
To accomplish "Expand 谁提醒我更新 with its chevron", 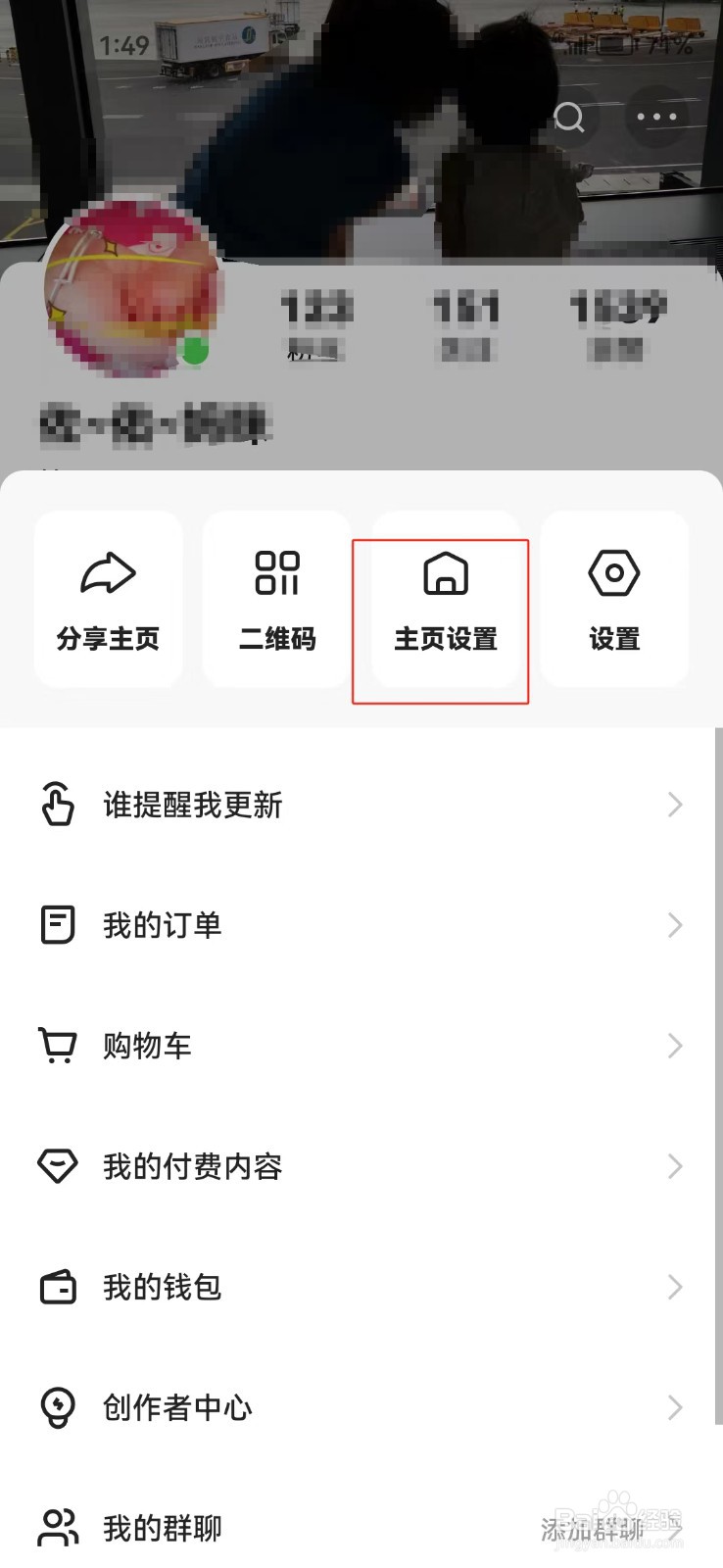I will (673, 805).
